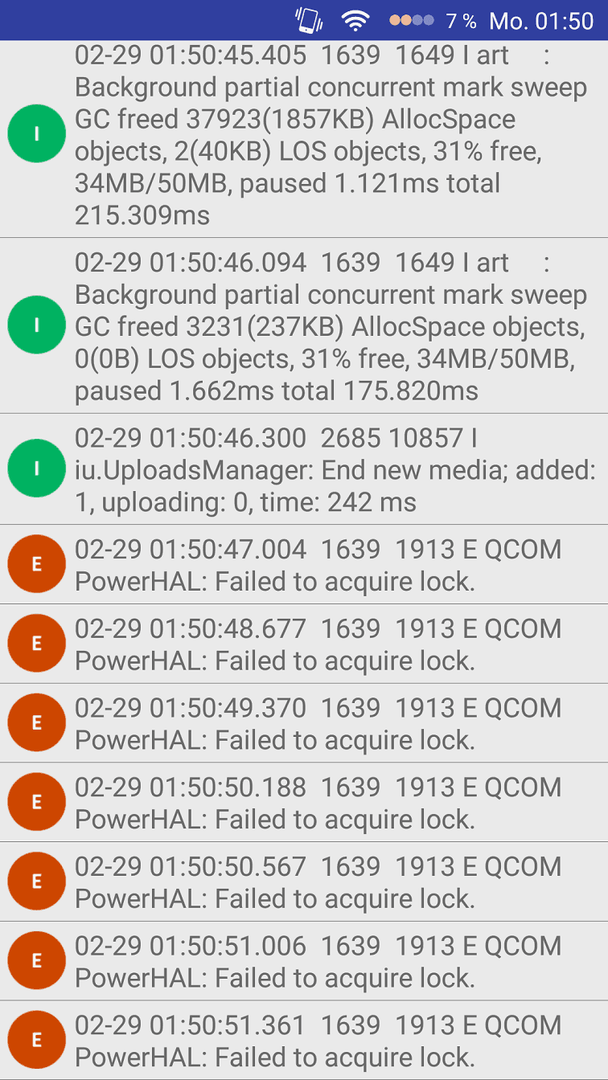Screen dimensions: 608x1080
Task: Open the iu.UploadsManager log entry
Action: pos(304,469)
